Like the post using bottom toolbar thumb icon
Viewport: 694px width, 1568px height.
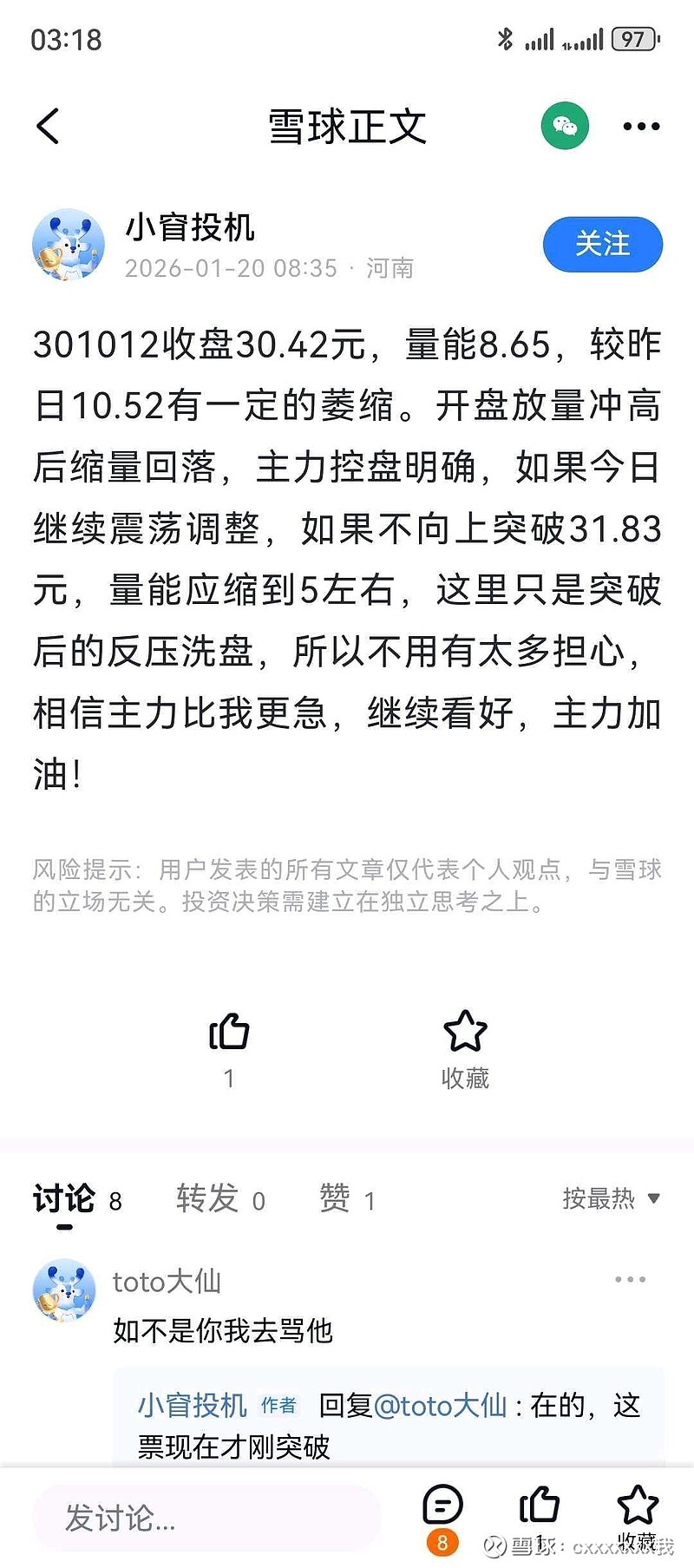click(540, 1502)
